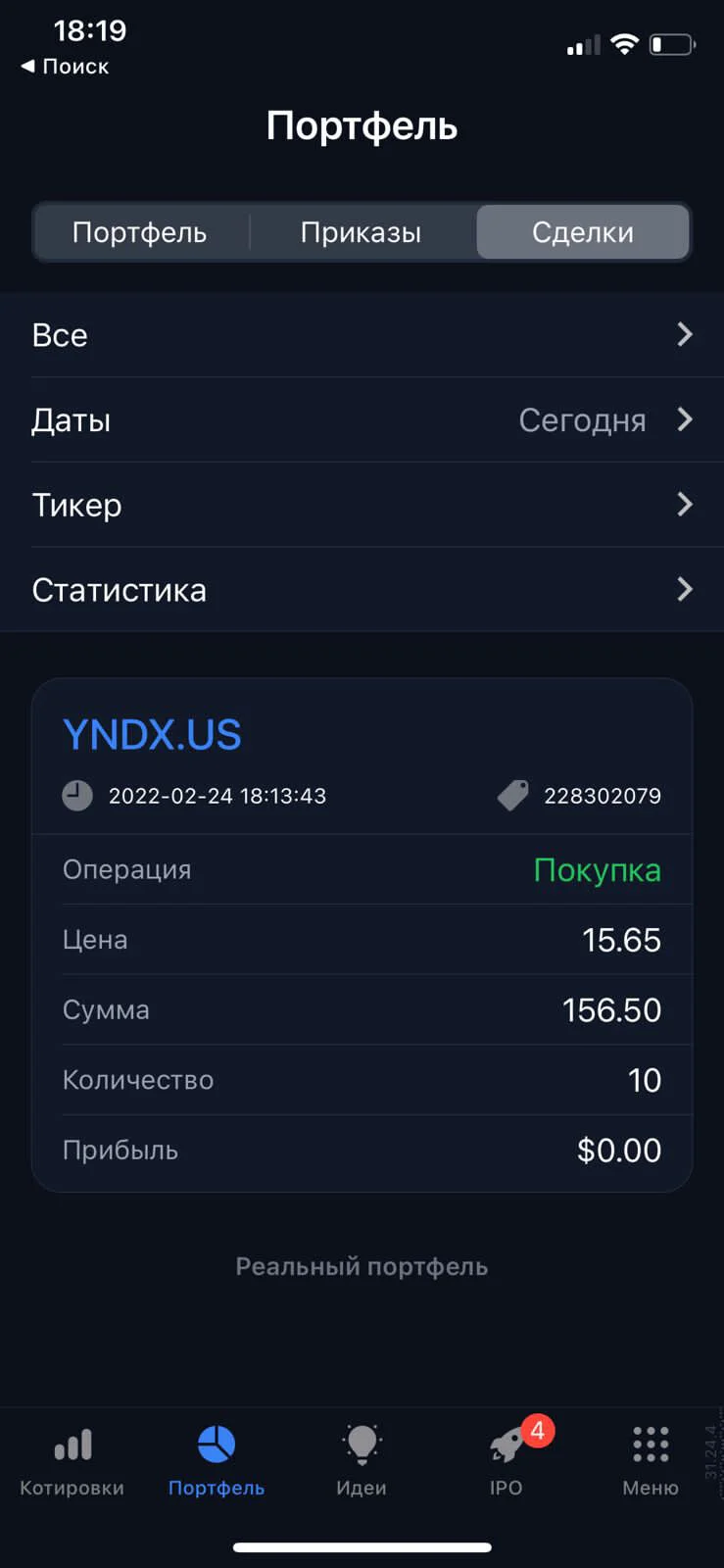This screenshot has height=1568, width=724.
Task: Open the Статистика row
Action: (362, 590)
